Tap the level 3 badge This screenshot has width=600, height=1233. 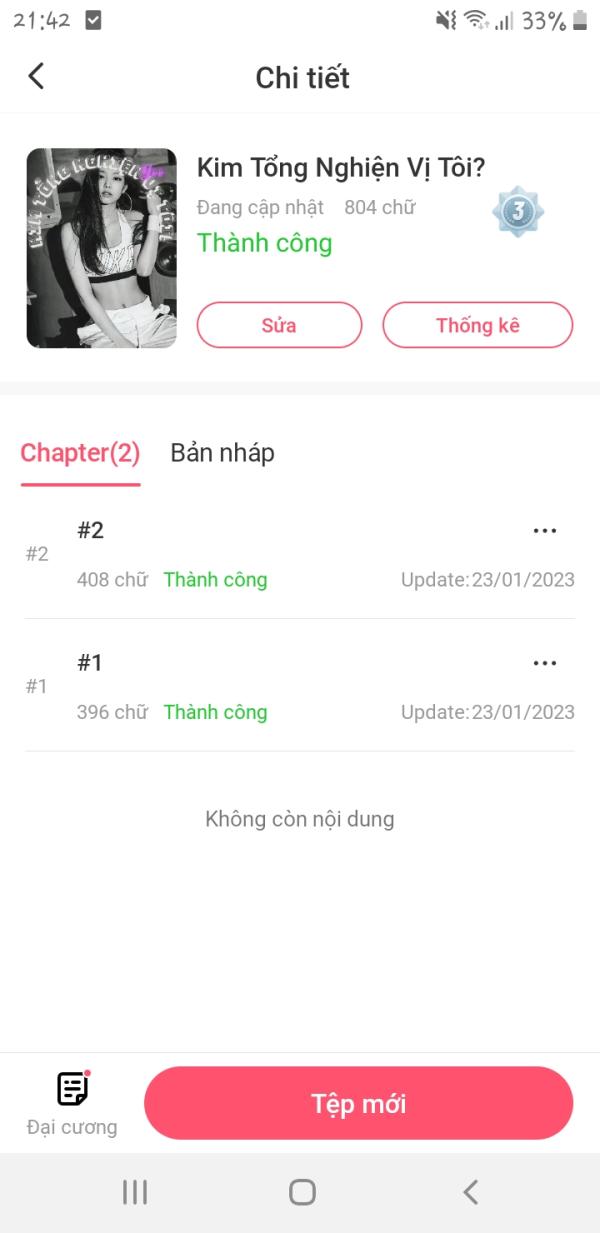point(517,212)
